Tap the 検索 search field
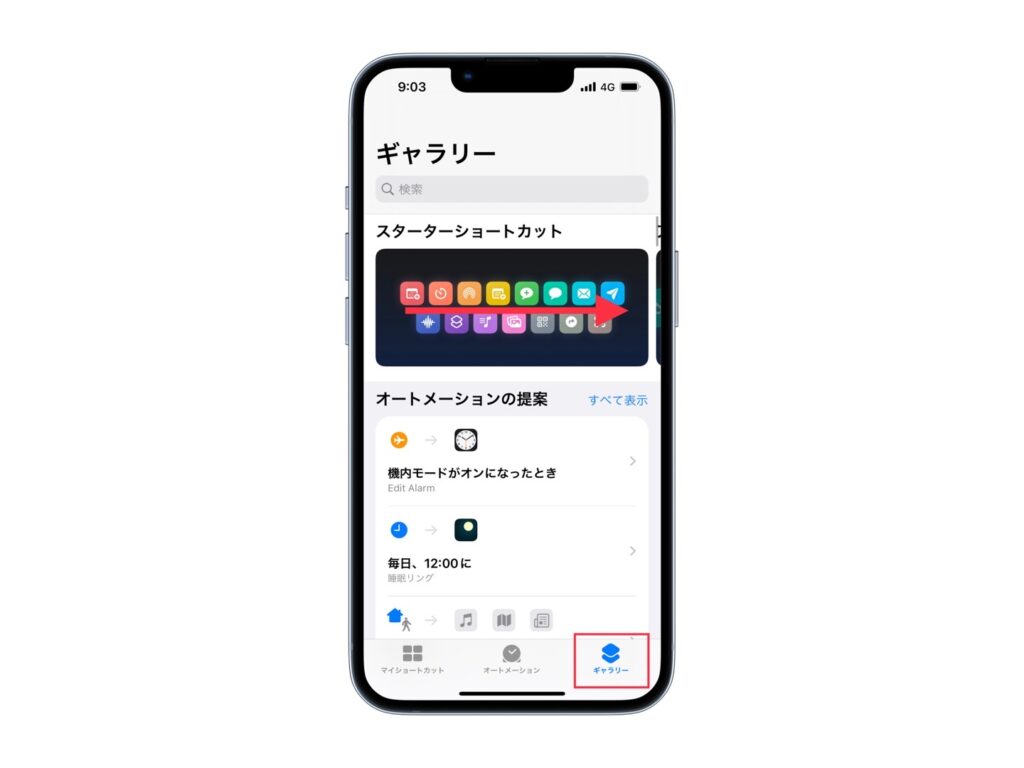The width and height of the screenshot is (1024, 768). [x=511, y=189]
